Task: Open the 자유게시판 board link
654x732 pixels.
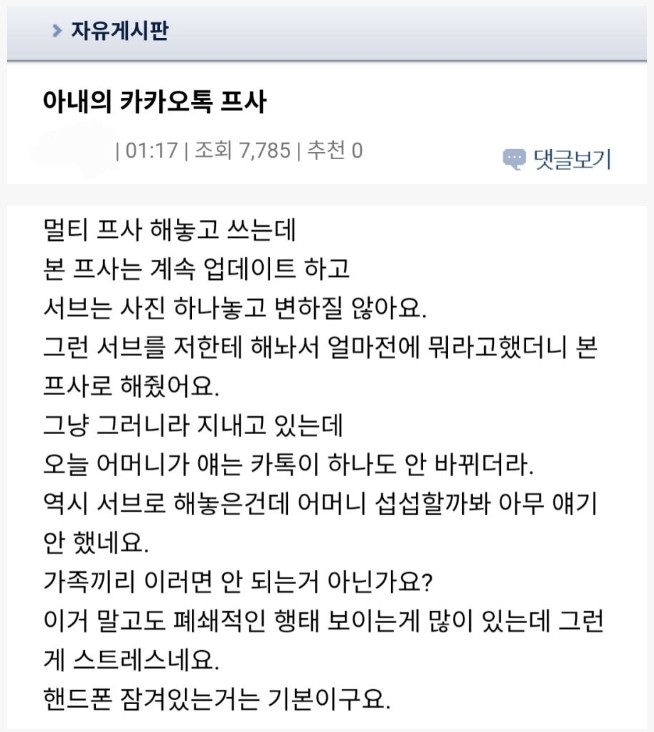Action: point(118,30)
